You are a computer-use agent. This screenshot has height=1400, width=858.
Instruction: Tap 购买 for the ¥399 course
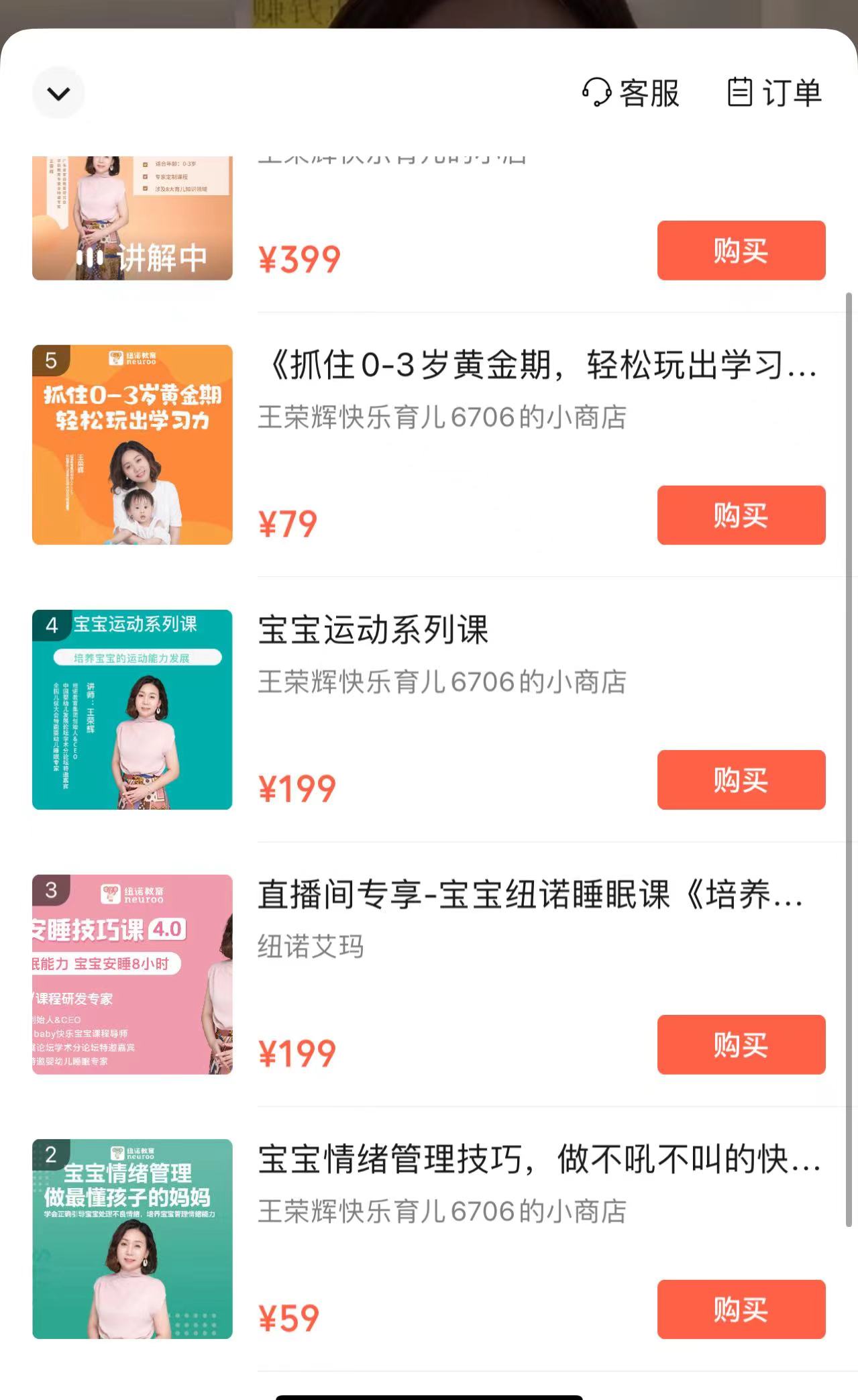[x=741, y=251]
